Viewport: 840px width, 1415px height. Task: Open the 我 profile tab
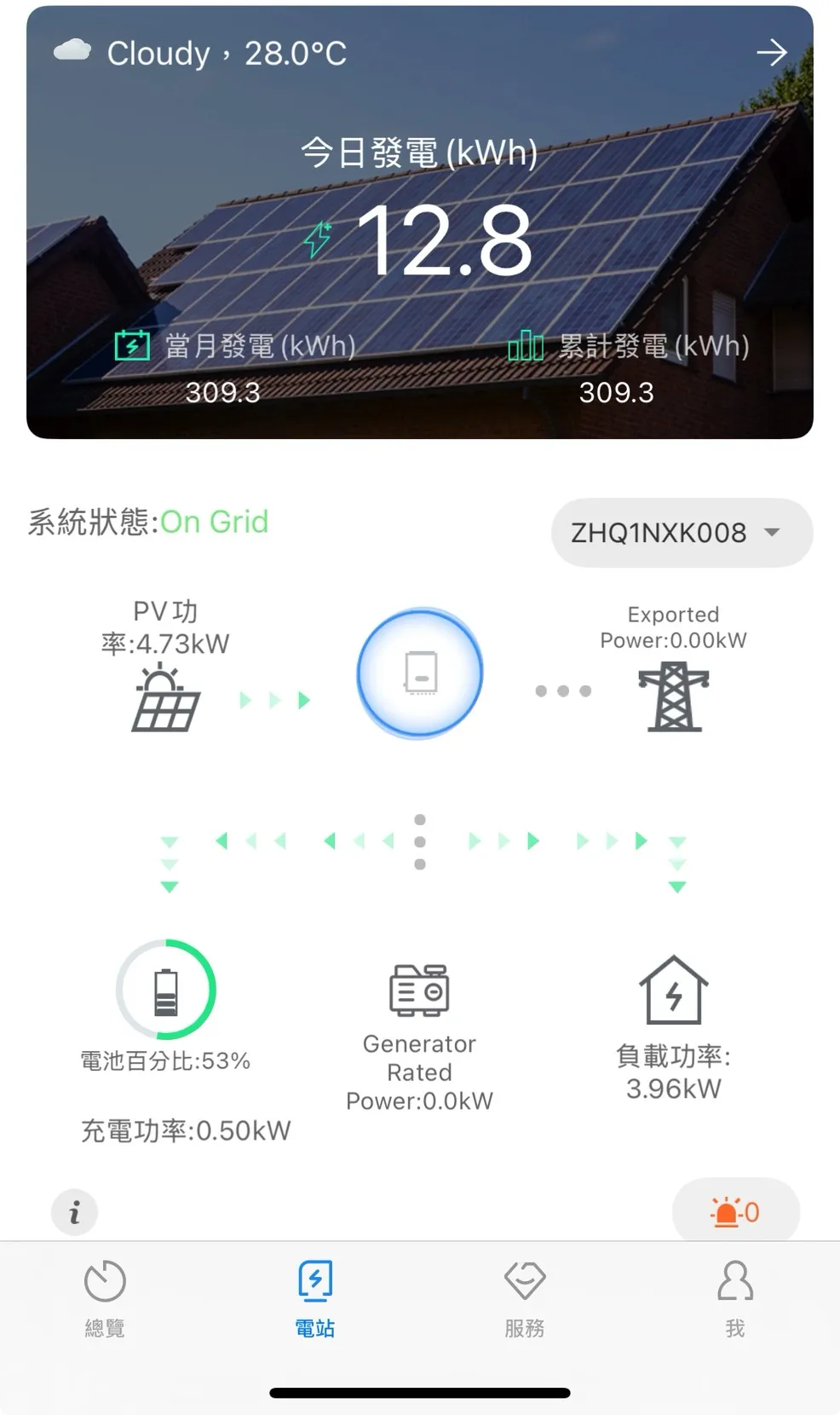point(735,1299)
